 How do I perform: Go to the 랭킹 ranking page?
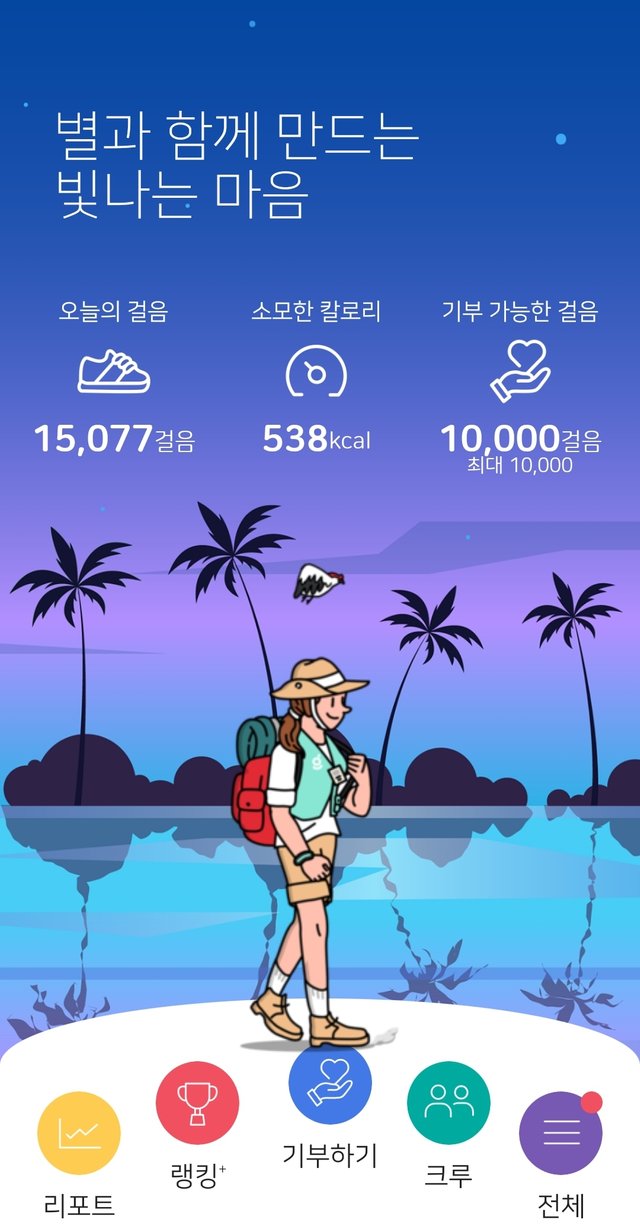(x=197, y=1103)
